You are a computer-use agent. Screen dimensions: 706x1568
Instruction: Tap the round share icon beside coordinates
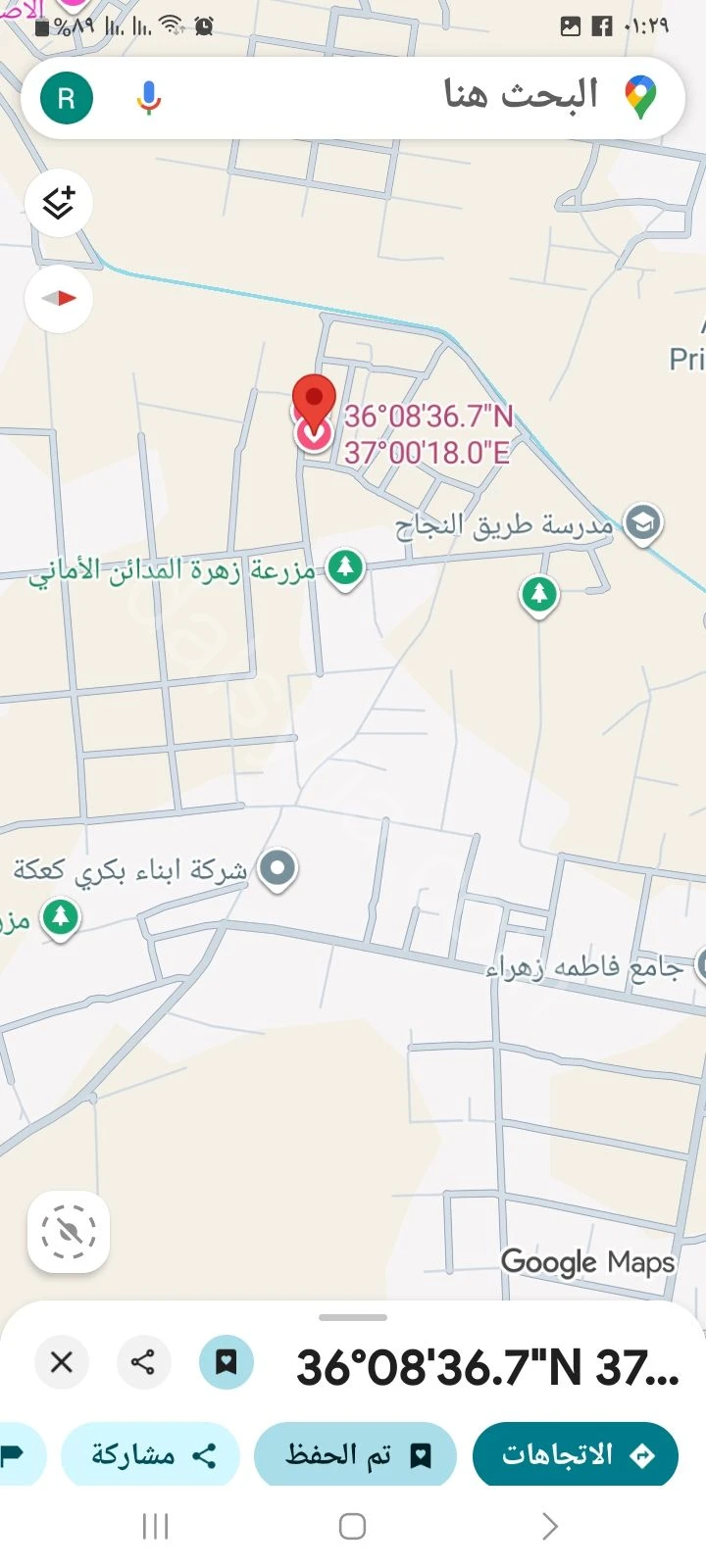click(143, 1362)
